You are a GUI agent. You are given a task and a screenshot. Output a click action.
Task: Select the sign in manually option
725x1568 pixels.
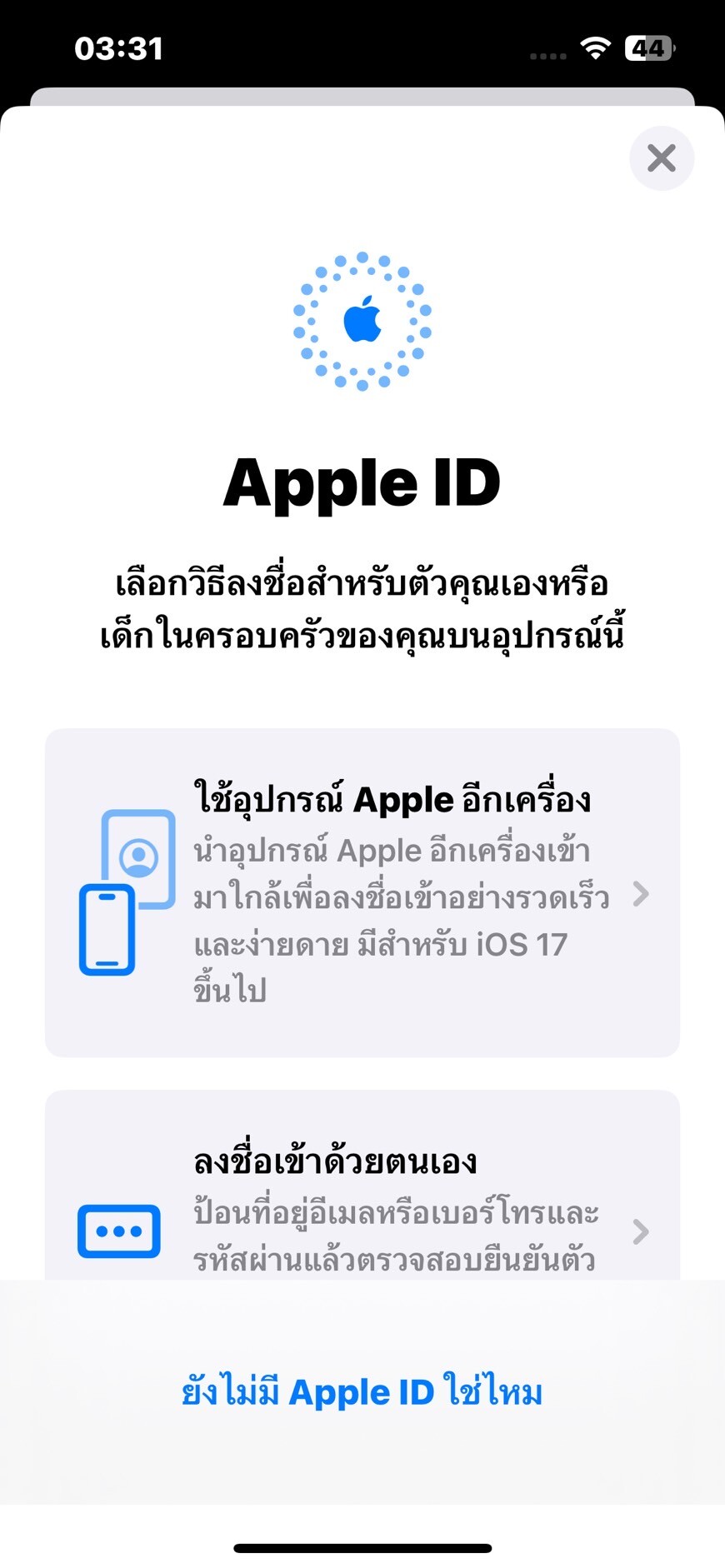[362, 1185]
